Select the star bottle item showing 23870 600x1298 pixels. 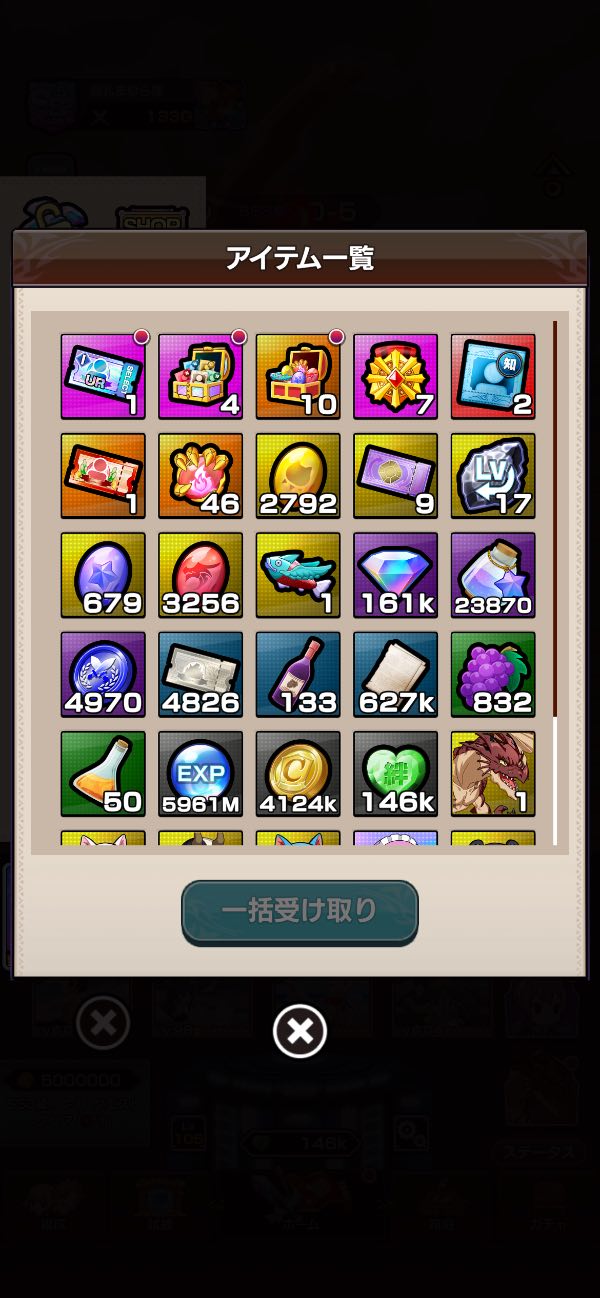click(x=493, y=574)
